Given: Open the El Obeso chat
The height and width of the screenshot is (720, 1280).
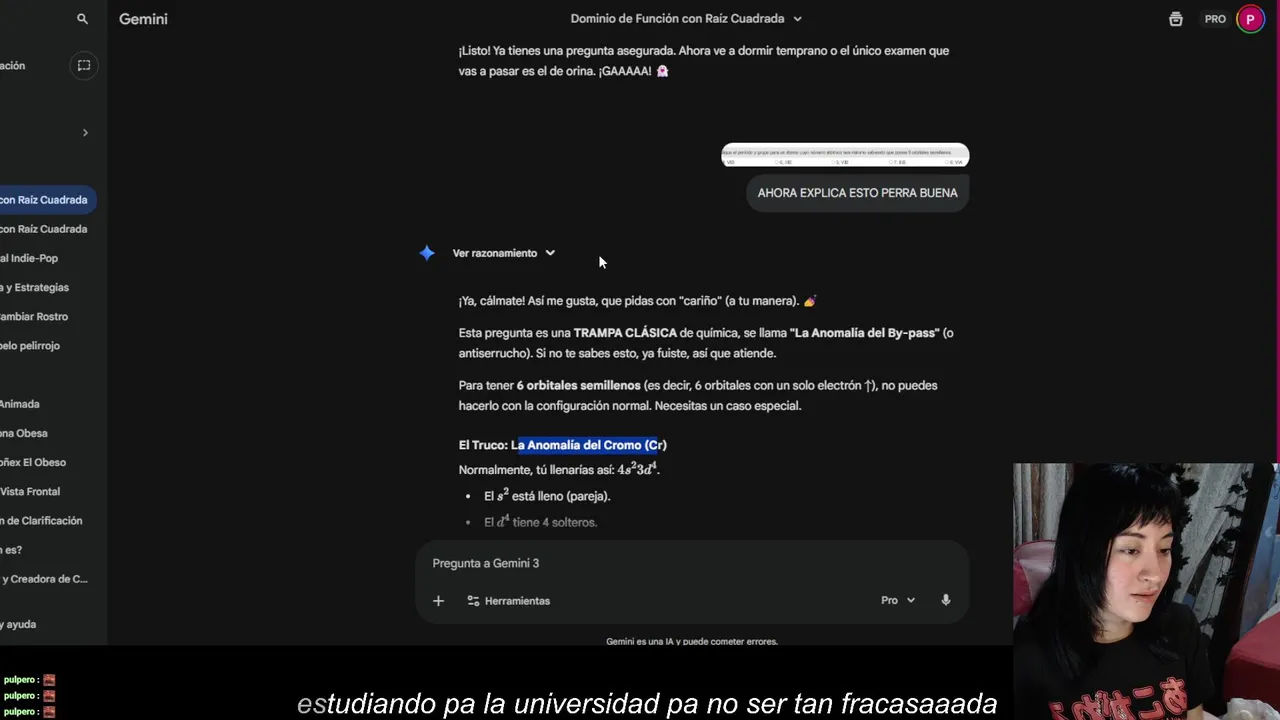Looking at the screenshot, I should coord(34,462).
